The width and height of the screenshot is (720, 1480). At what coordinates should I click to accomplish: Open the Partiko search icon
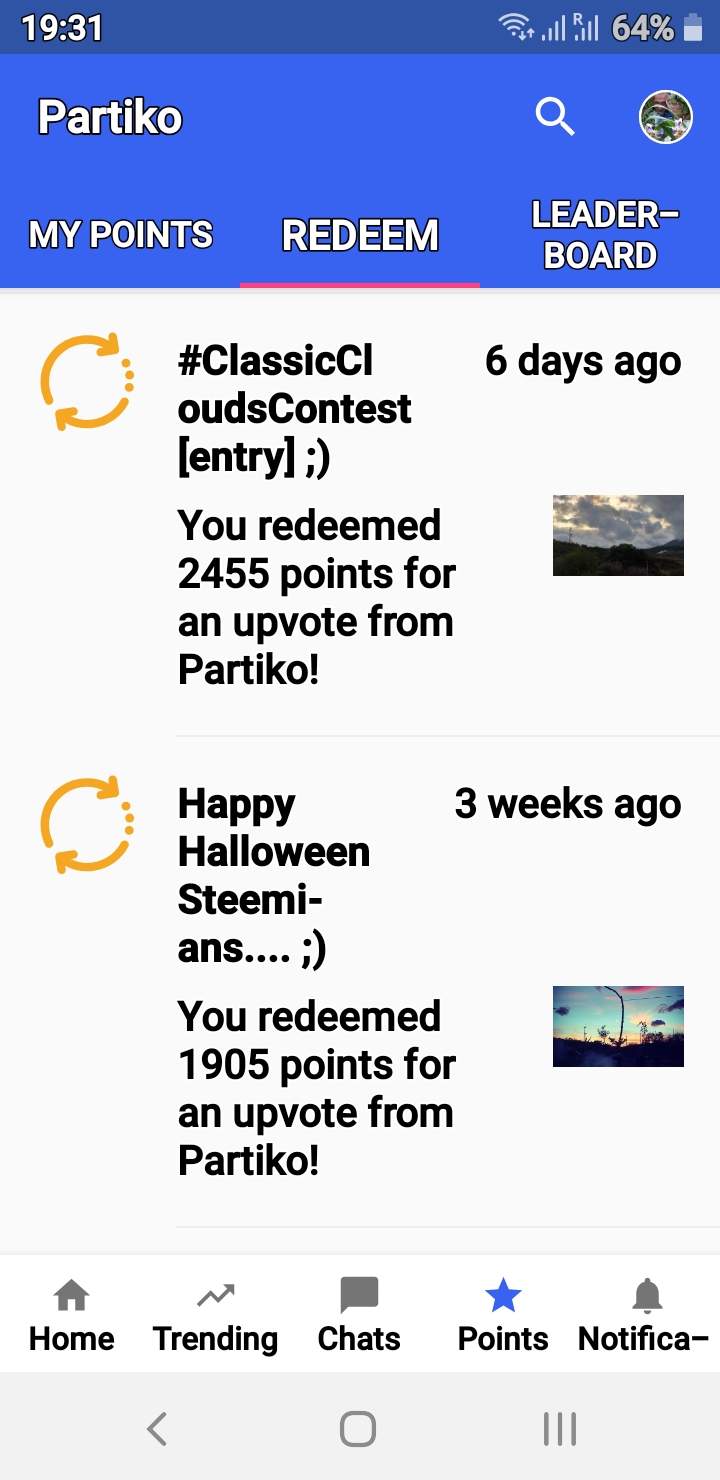click(x=556, y=117)
